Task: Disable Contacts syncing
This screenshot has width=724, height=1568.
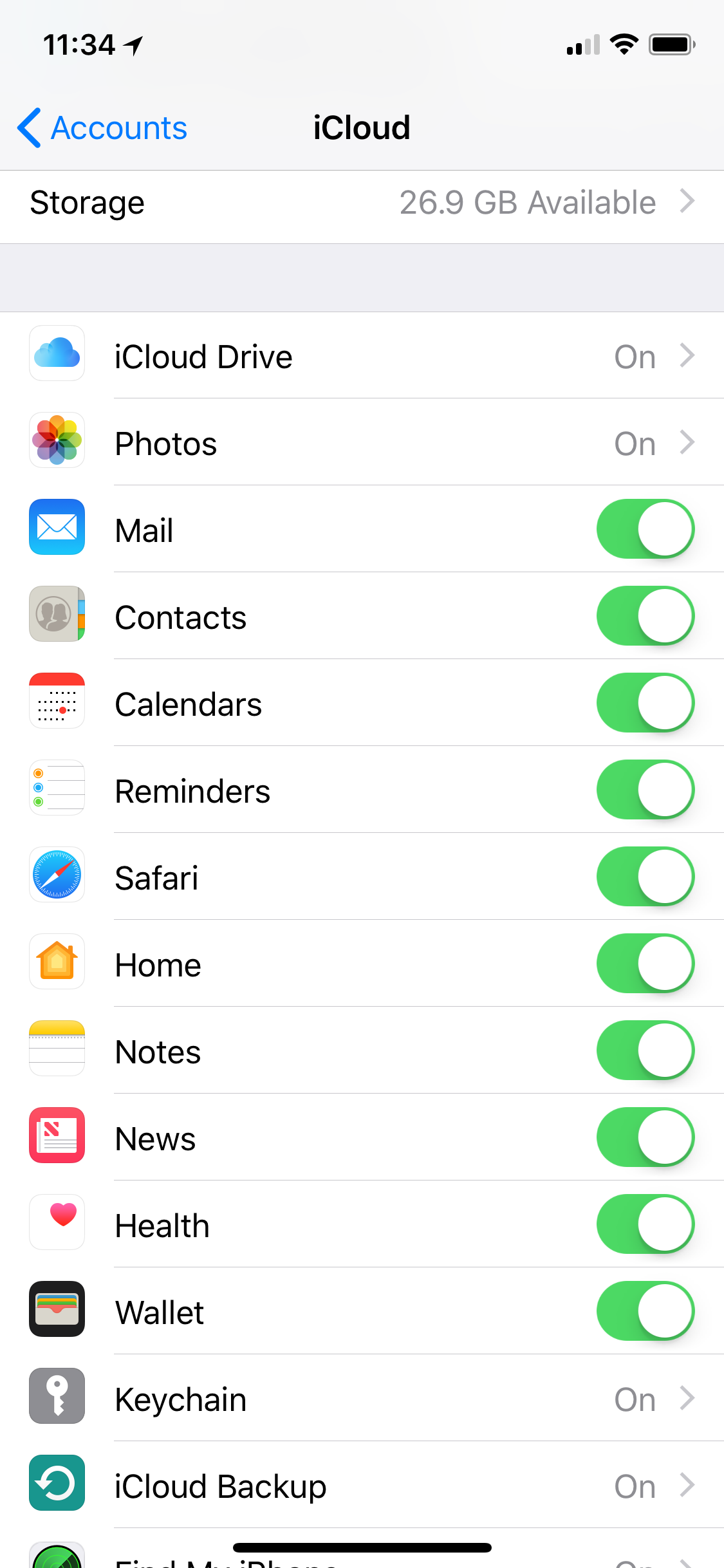Action: click(645, 616)
